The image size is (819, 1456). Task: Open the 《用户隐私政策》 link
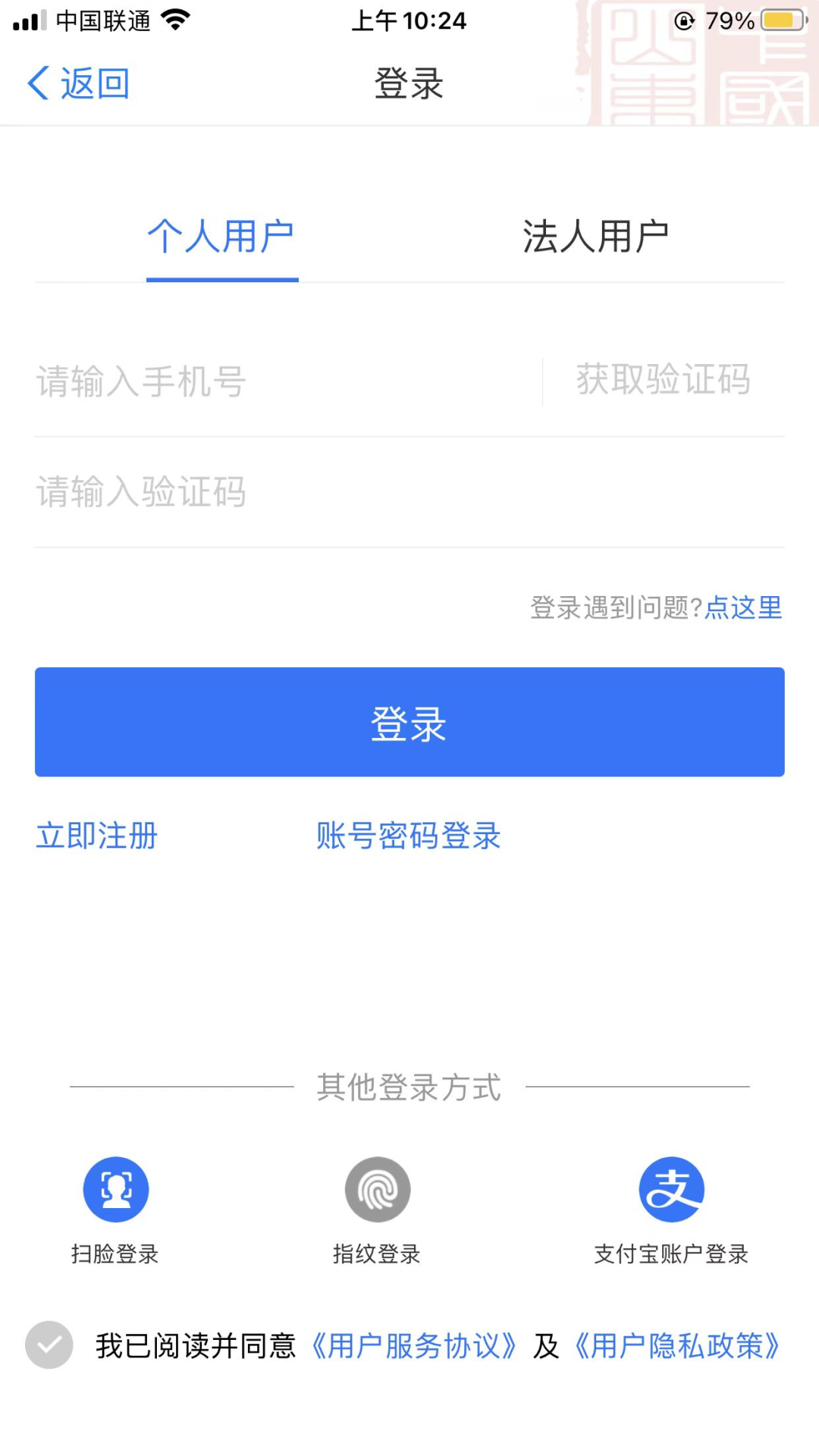[x=677, y=1346]
